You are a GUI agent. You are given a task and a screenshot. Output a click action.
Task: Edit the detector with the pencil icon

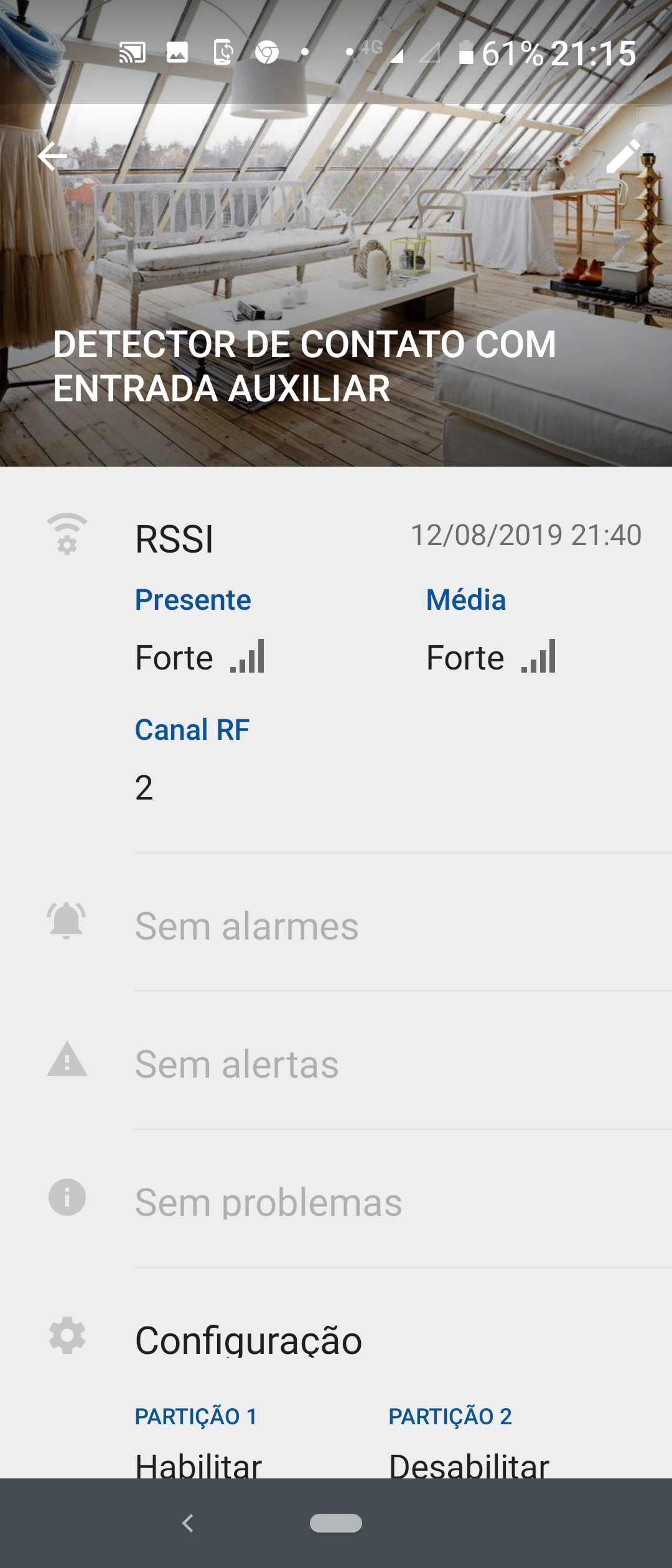623,156
